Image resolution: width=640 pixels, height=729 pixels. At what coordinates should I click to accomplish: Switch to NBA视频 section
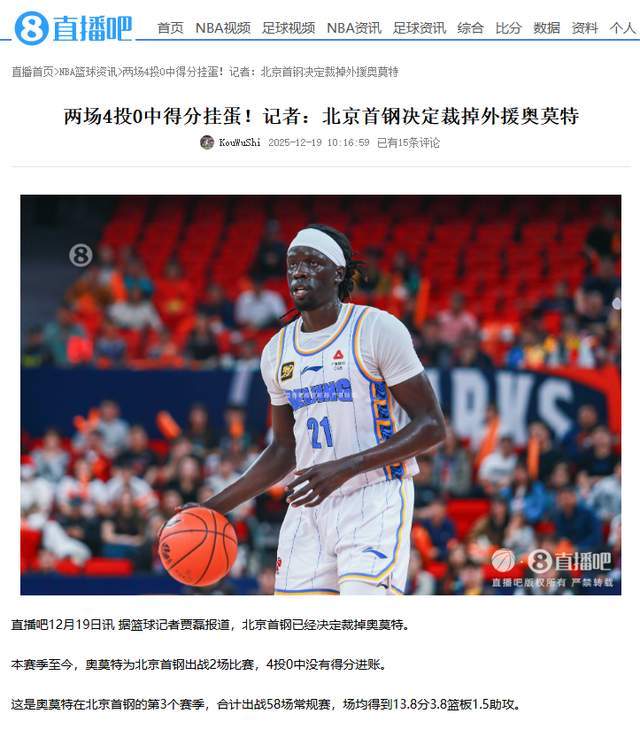tap(222, 28)
